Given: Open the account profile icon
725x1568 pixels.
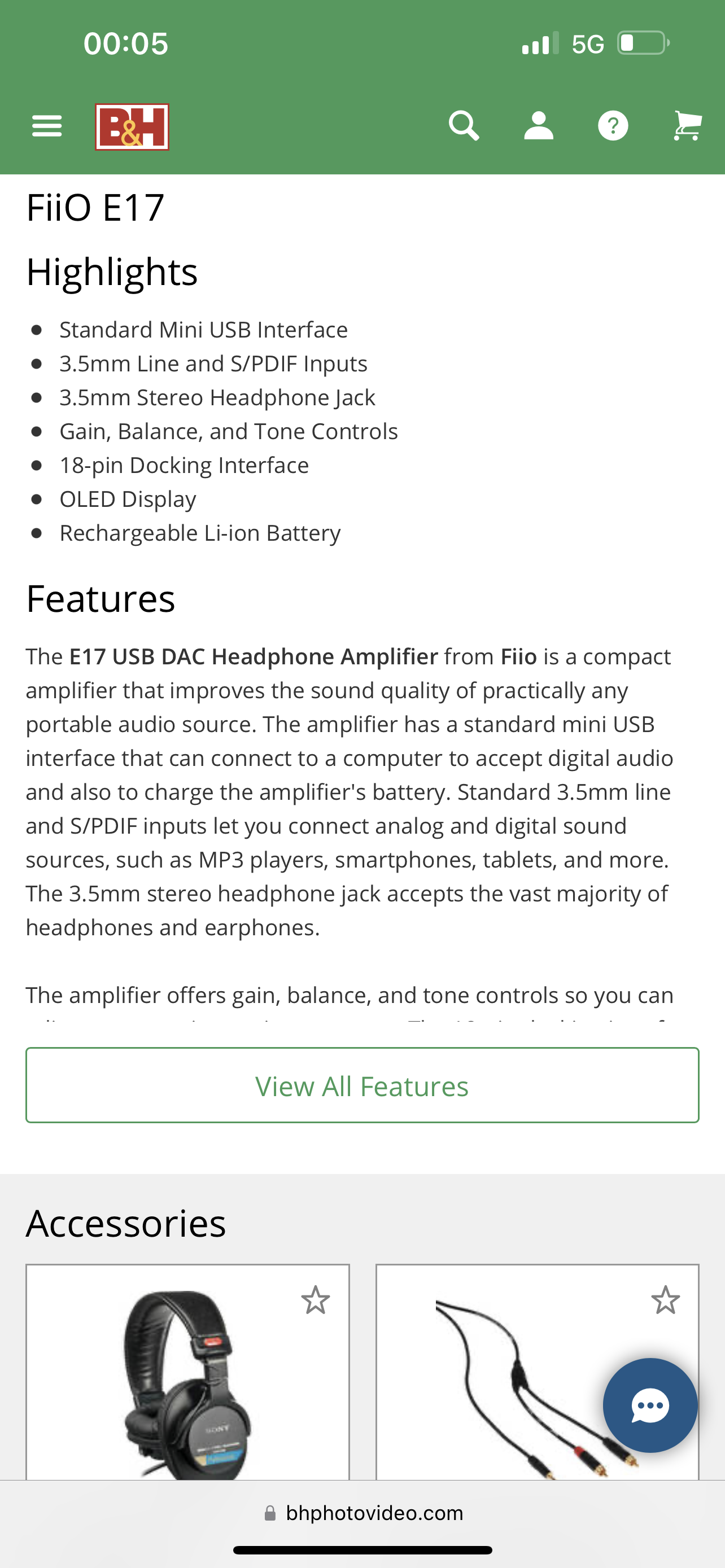Looking at the screenshot, I should [x=539, y=126].
